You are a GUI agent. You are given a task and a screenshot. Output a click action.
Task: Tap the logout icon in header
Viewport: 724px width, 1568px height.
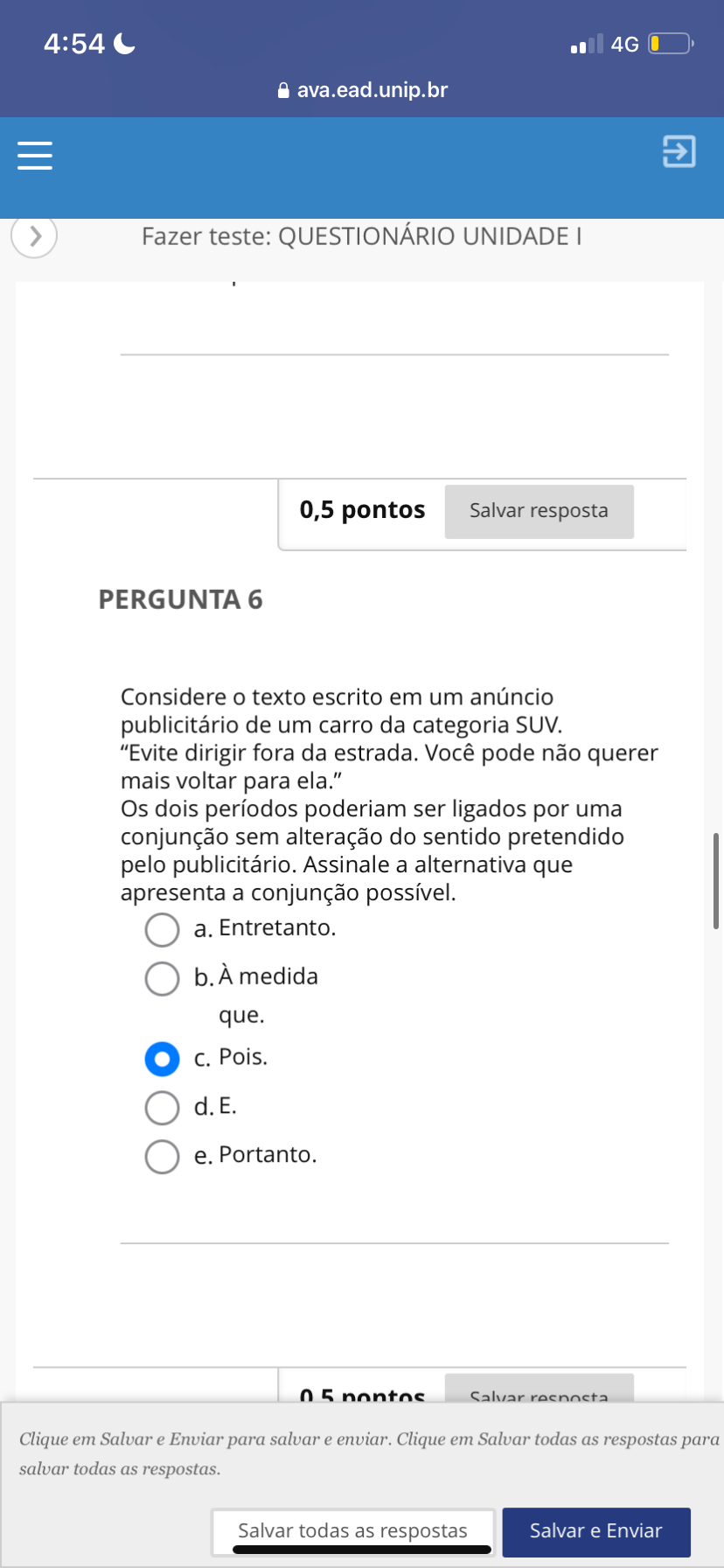[x=679, y=151]
